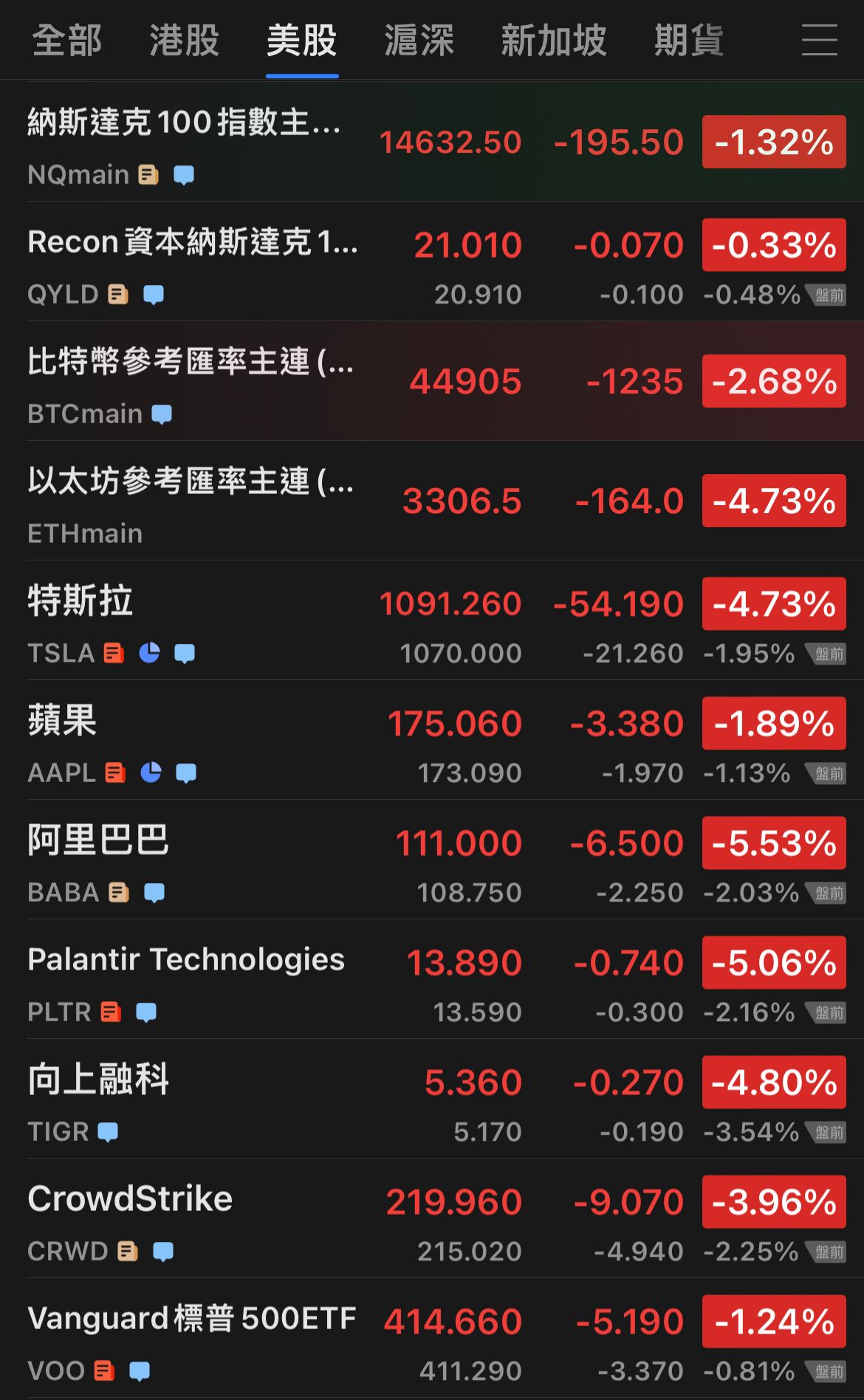
Task: Open the ETHmain Ethereum futures row
Action: pyautogui.click(x=432, y=501)
